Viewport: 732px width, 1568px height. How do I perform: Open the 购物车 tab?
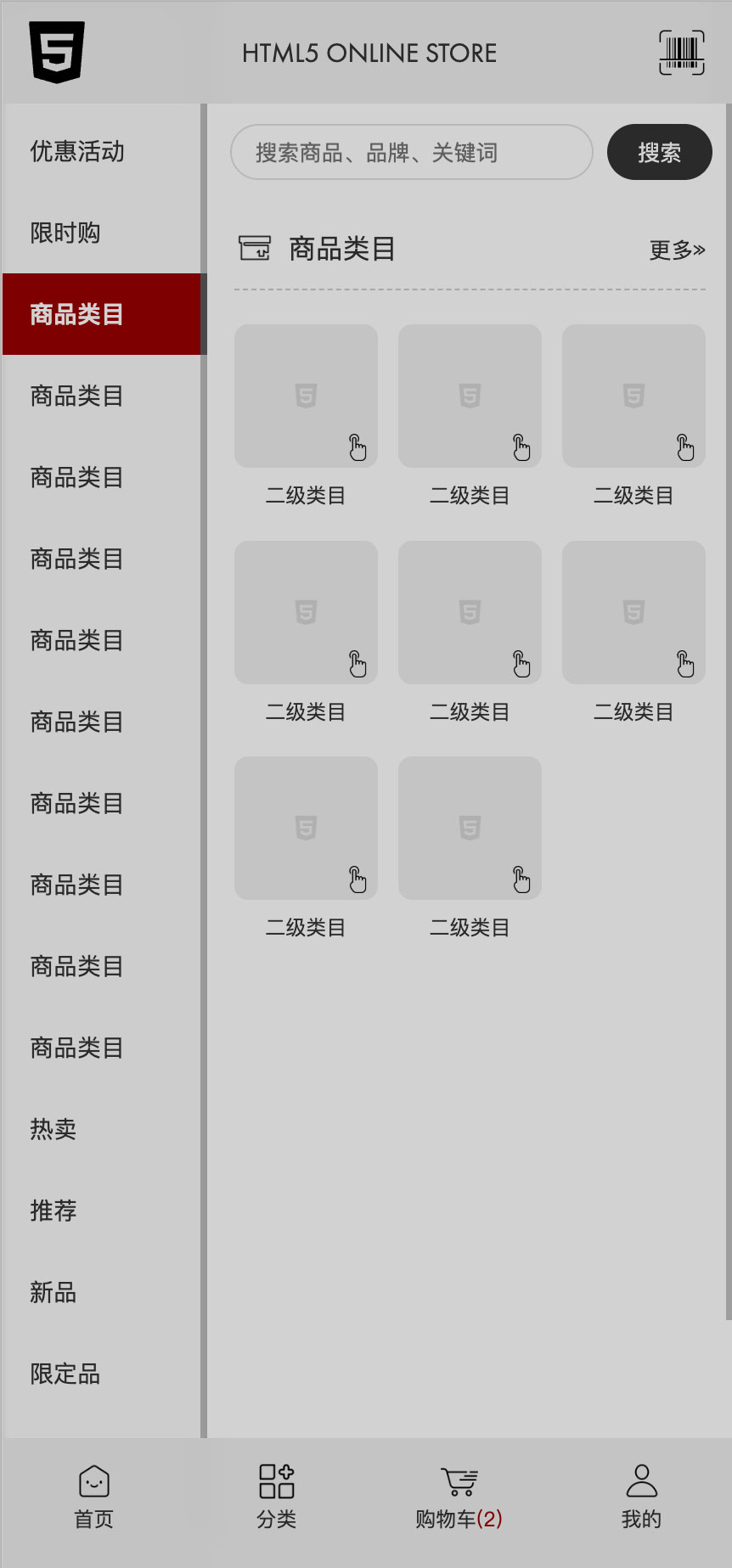(459, 1498)
